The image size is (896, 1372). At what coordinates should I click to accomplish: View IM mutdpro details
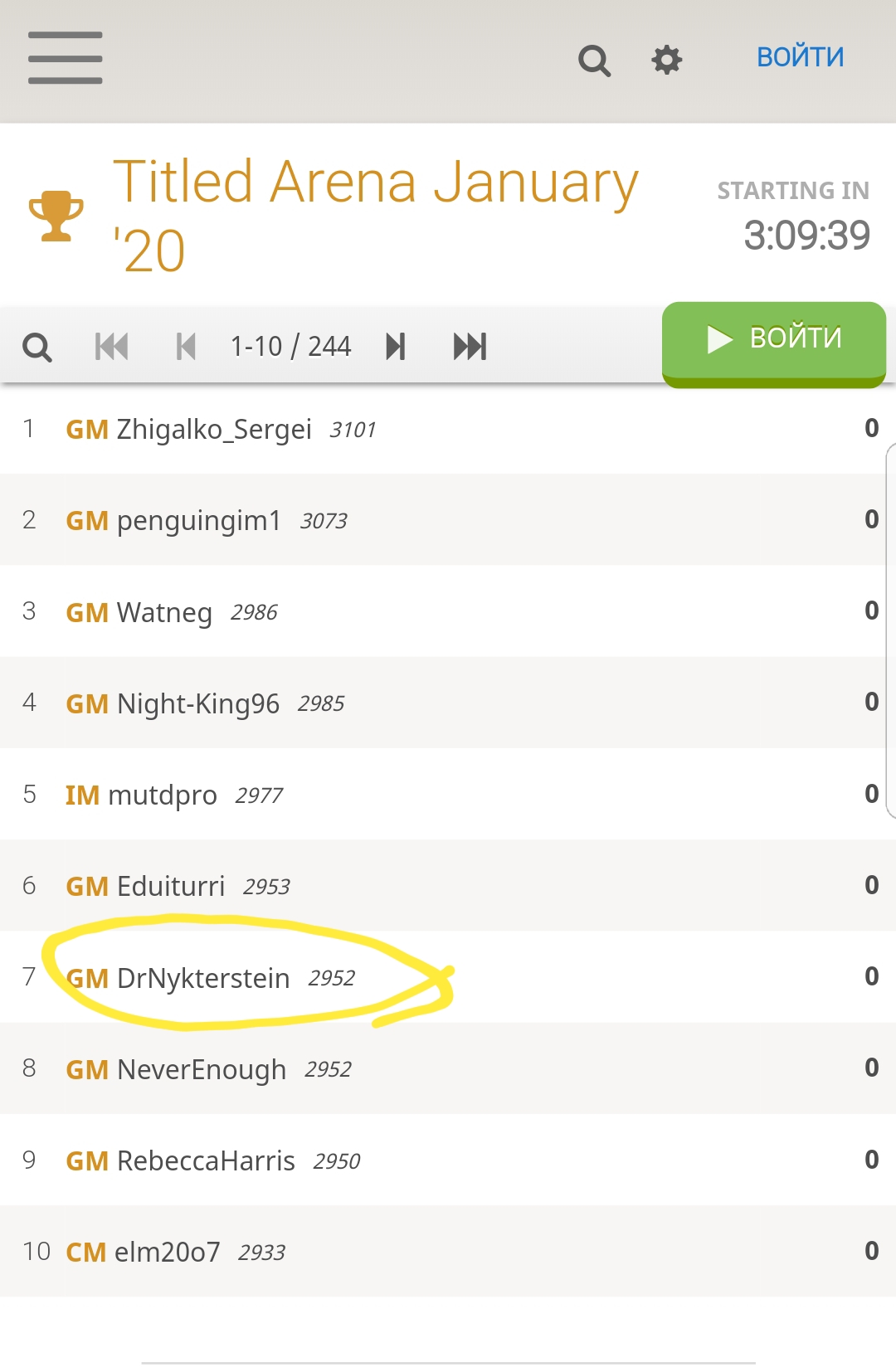pos(162,795)
